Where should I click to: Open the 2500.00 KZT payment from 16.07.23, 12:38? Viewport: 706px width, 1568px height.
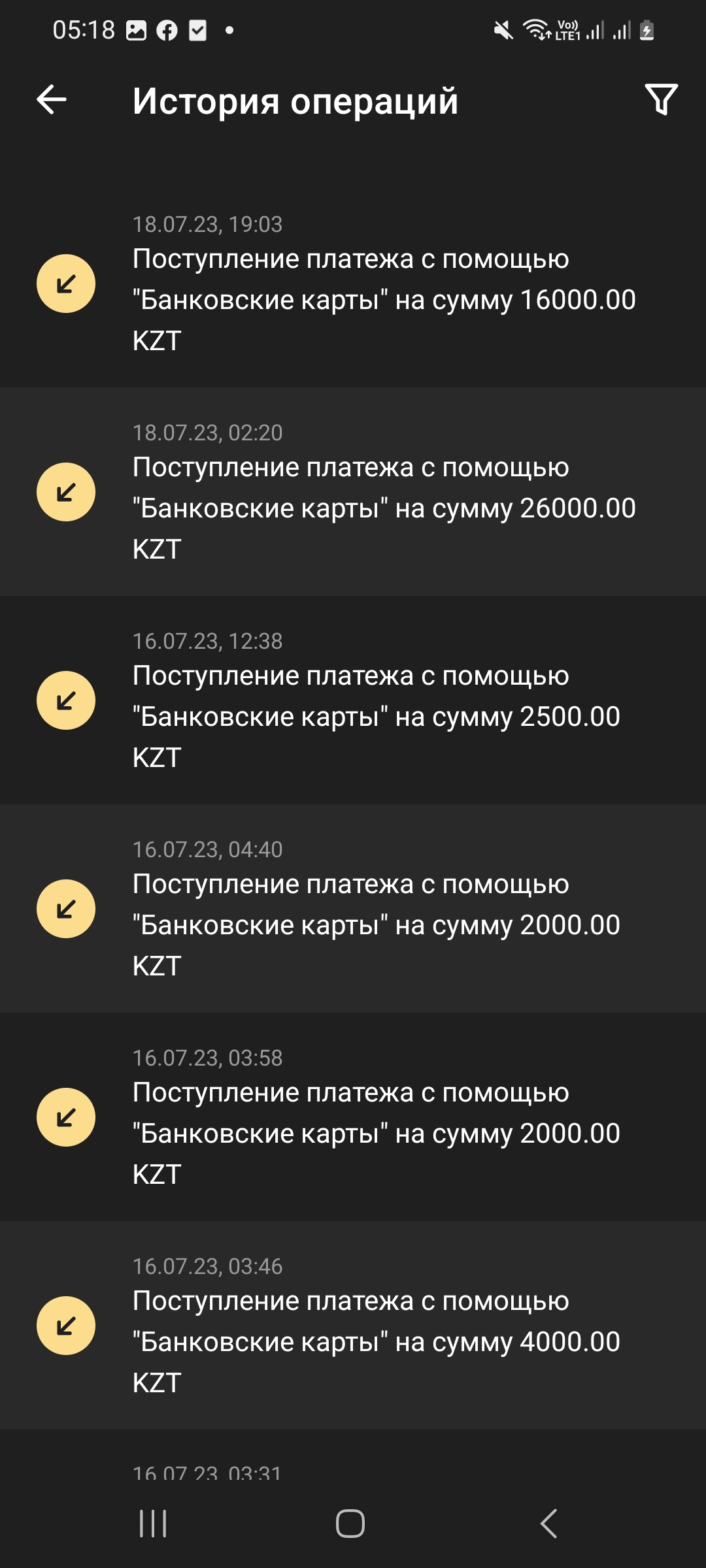click(353, 700)
